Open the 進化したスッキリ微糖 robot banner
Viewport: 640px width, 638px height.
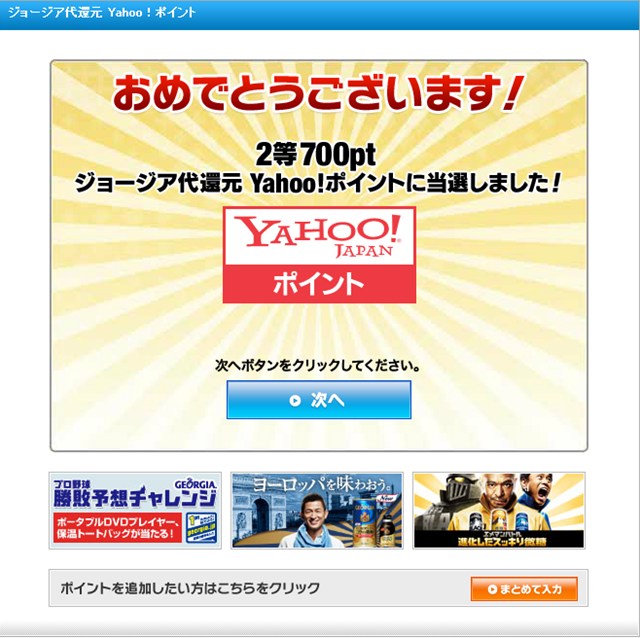pos(498,510)
